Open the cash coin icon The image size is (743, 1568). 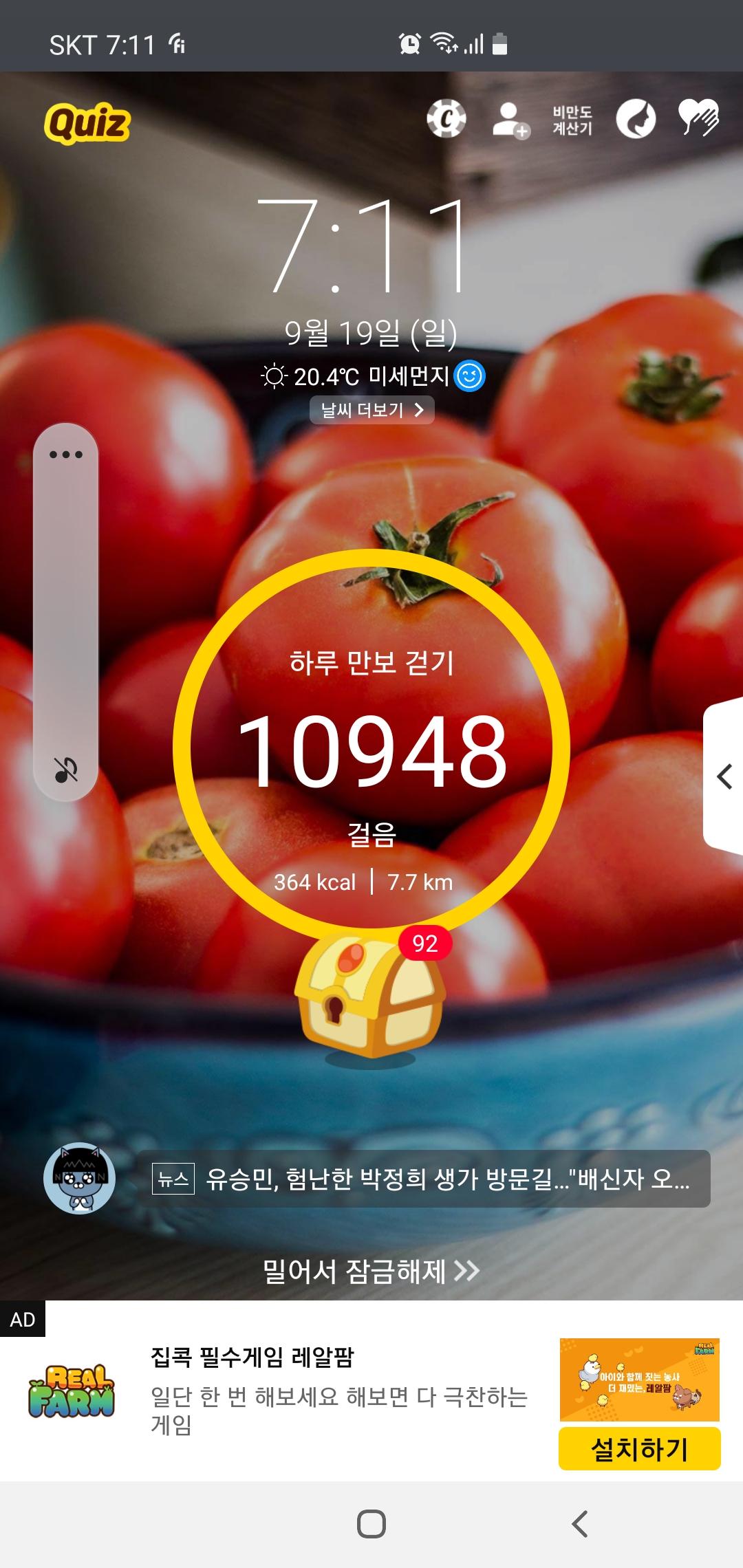tap(446, 119)
